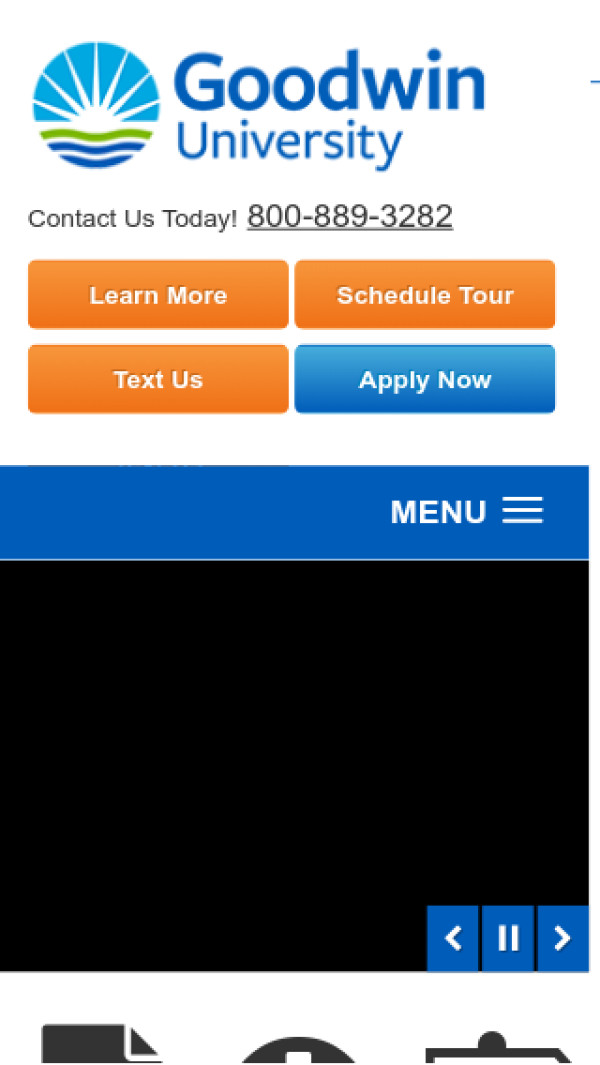Call the 800-889-3282 phone link
Viewport: 600px width, 1065px height.
pyautogui.click(x=349, y=216)
